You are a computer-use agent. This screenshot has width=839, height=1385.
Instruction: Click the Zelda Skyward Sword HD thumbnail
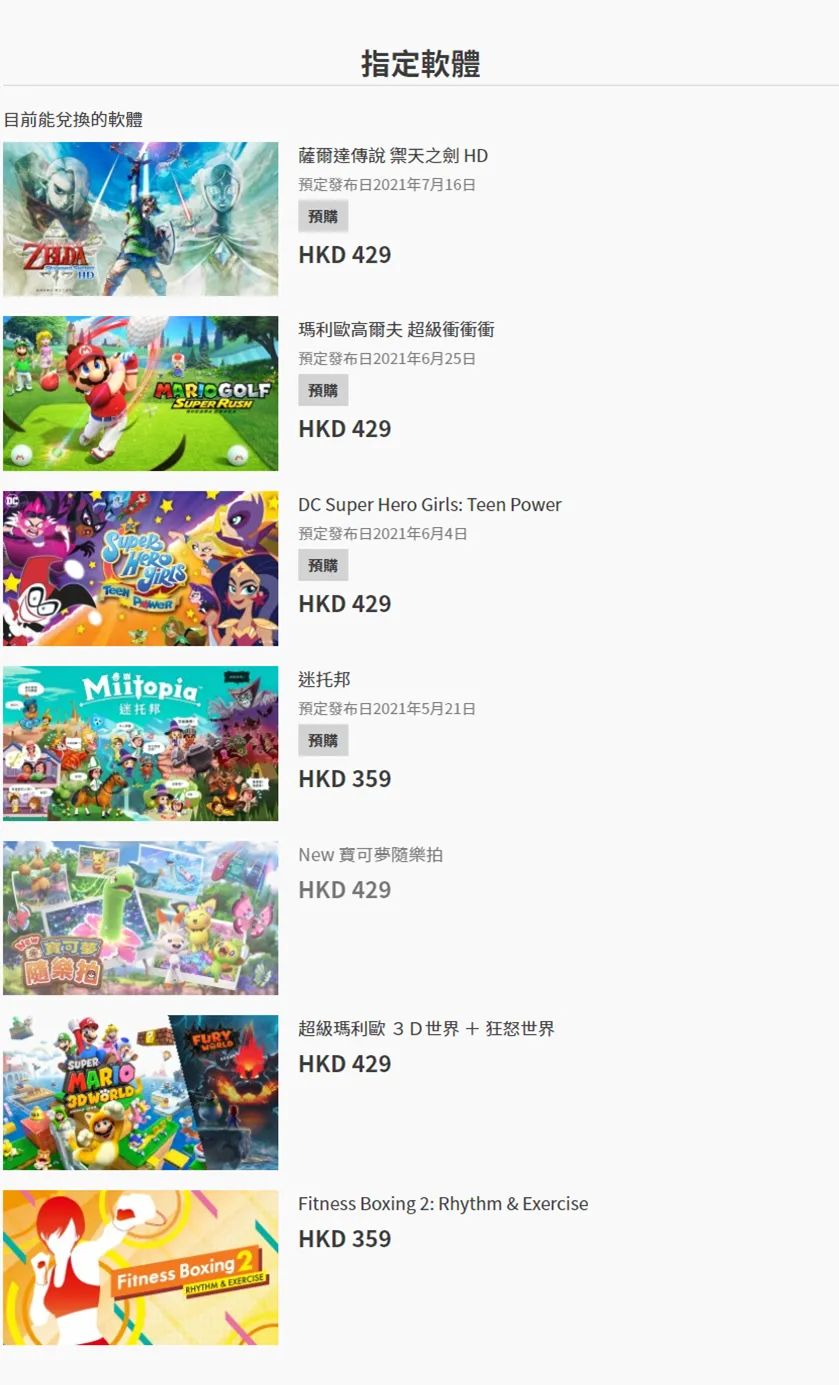(x=140, y=218)
